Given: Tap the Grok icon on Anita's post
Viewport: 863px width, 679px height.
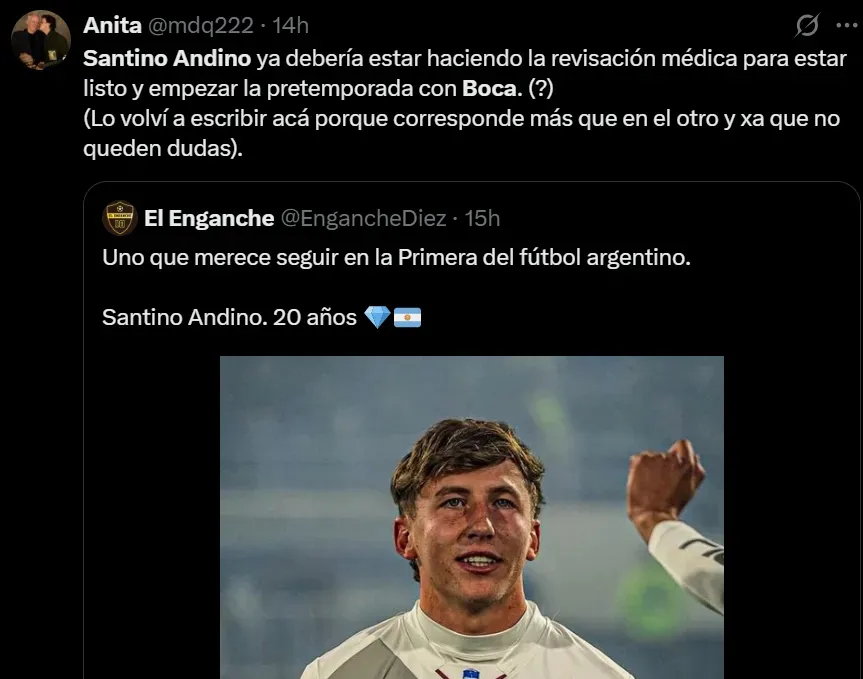Looking at the screenshot, I should pos(806,25).
